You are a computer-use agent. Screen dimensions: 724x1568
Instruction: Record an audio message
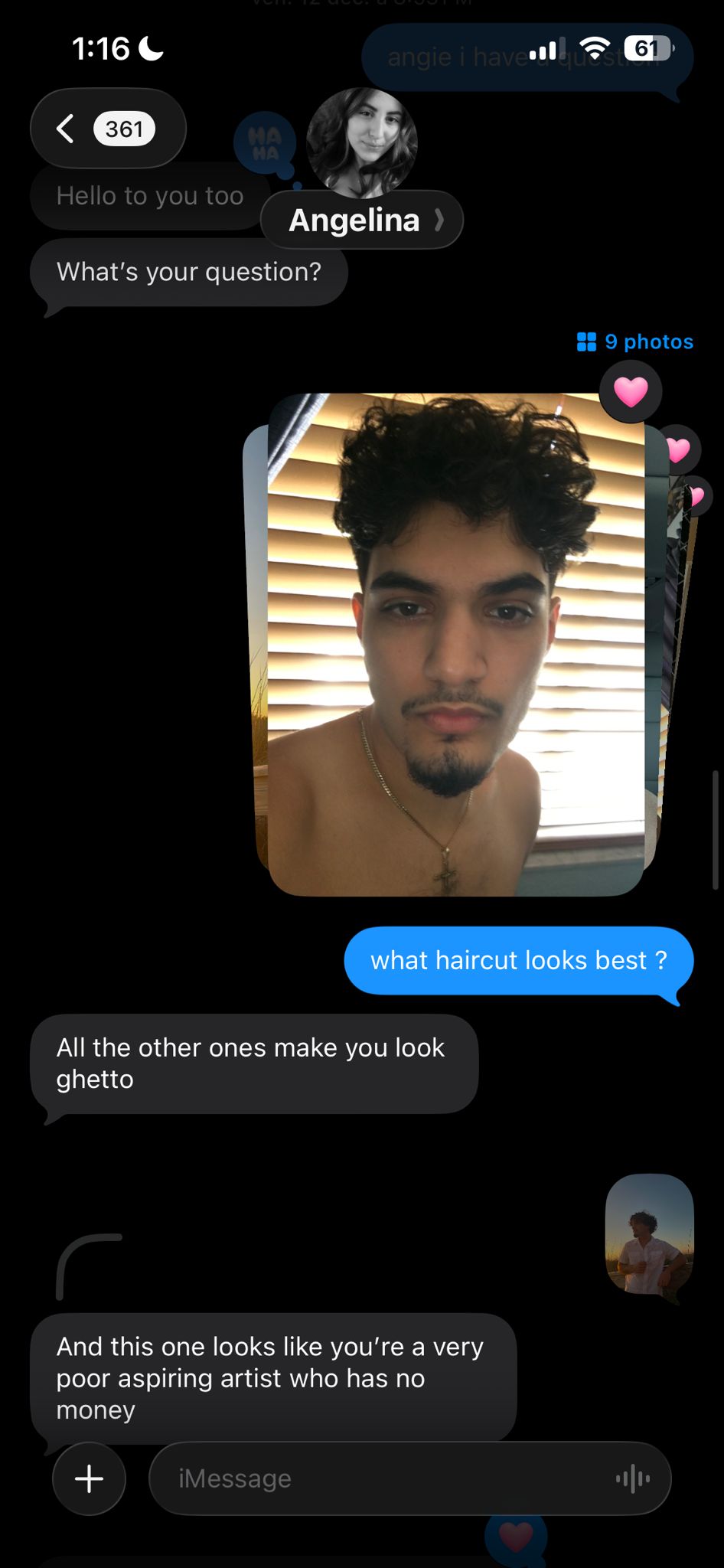click(633, 1478)
